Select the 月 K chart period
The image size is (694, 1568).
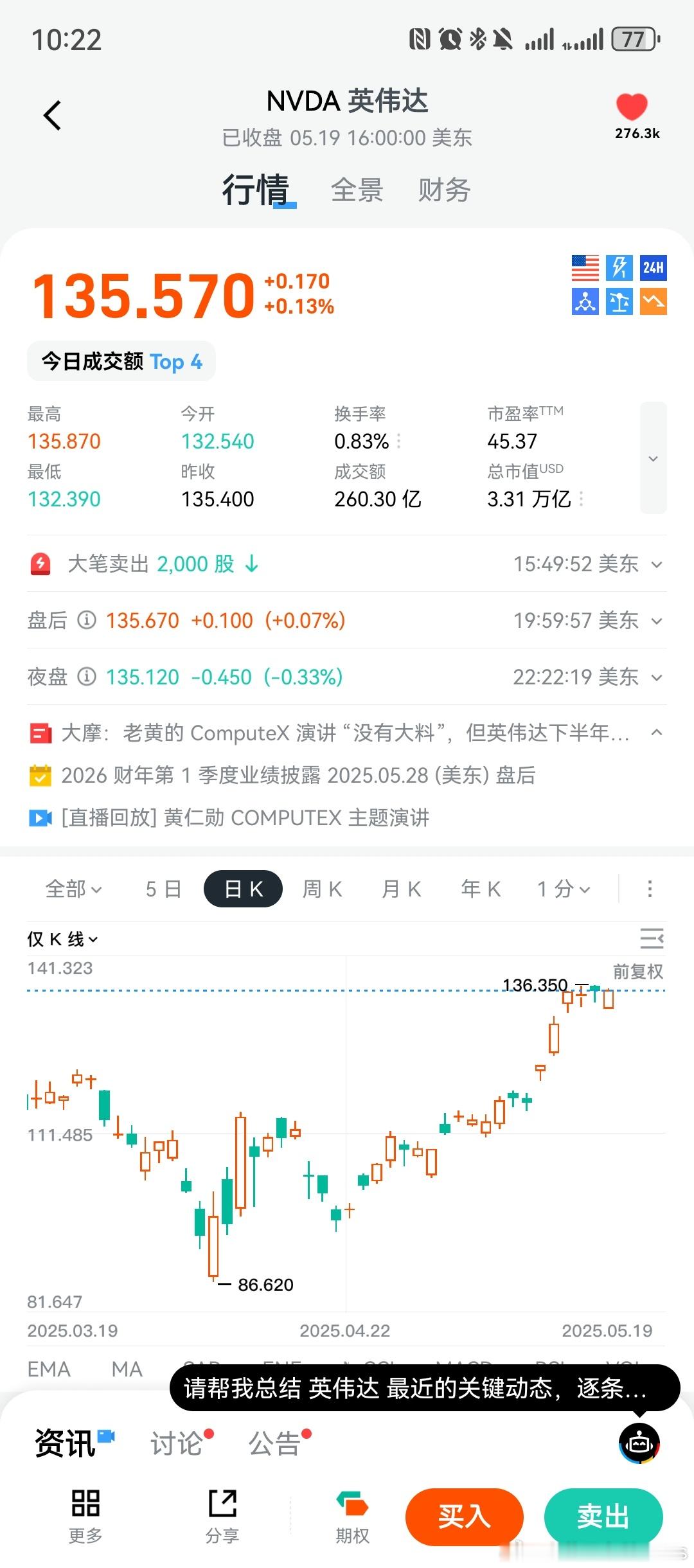(x=401, y=889)
